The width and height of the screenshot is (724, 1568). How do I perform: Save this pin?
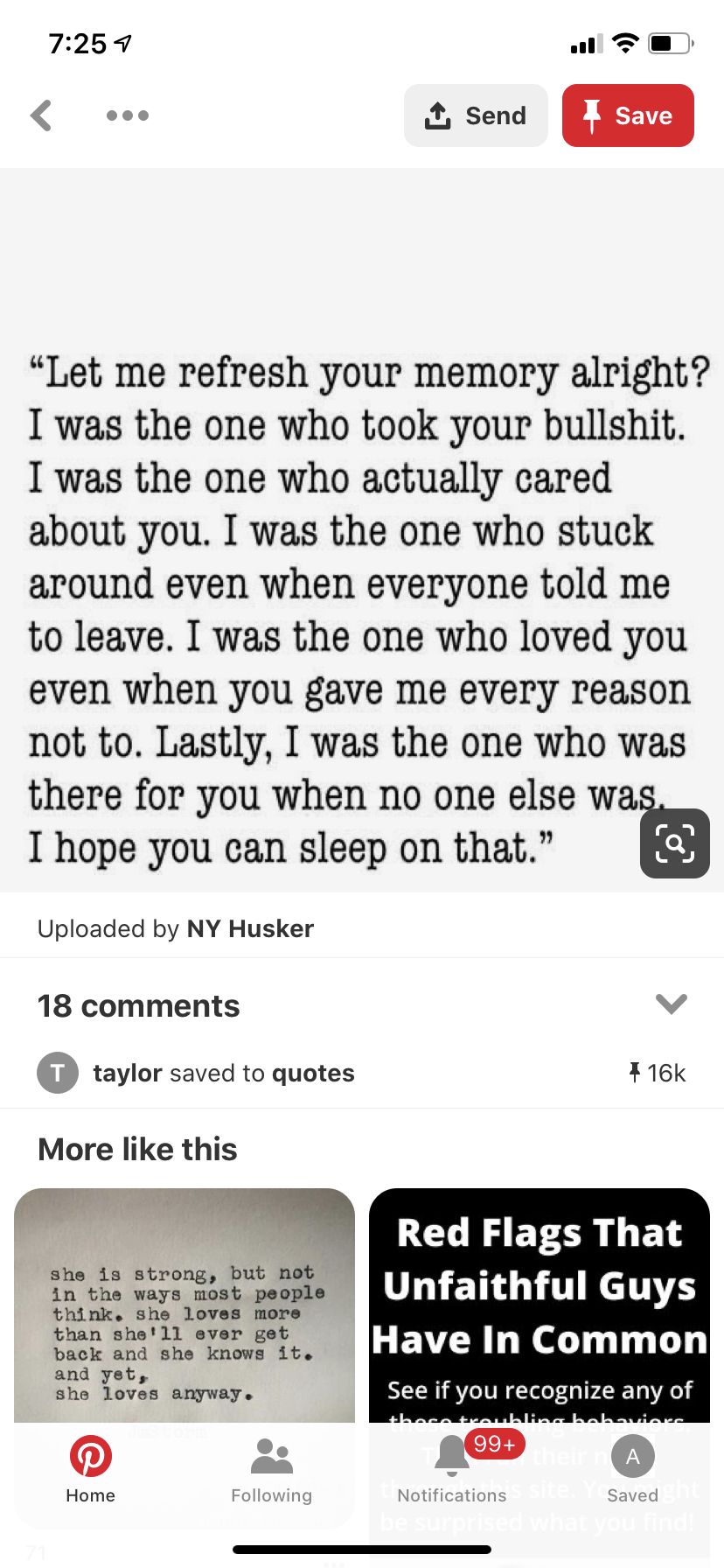pyautogui.click(x=628, y=115)
